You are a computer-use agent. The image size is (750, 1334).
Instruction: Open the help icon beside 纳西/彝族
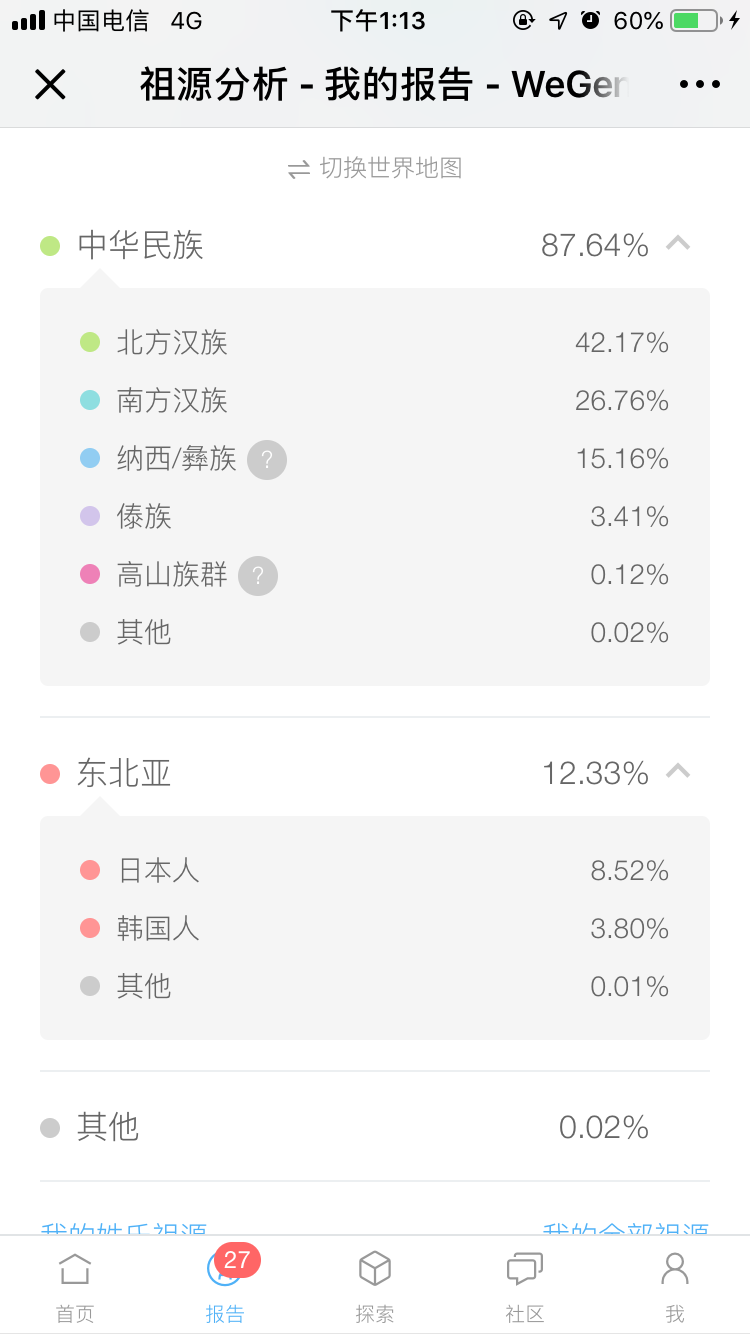pyautogui.click(x=267, y=460)
